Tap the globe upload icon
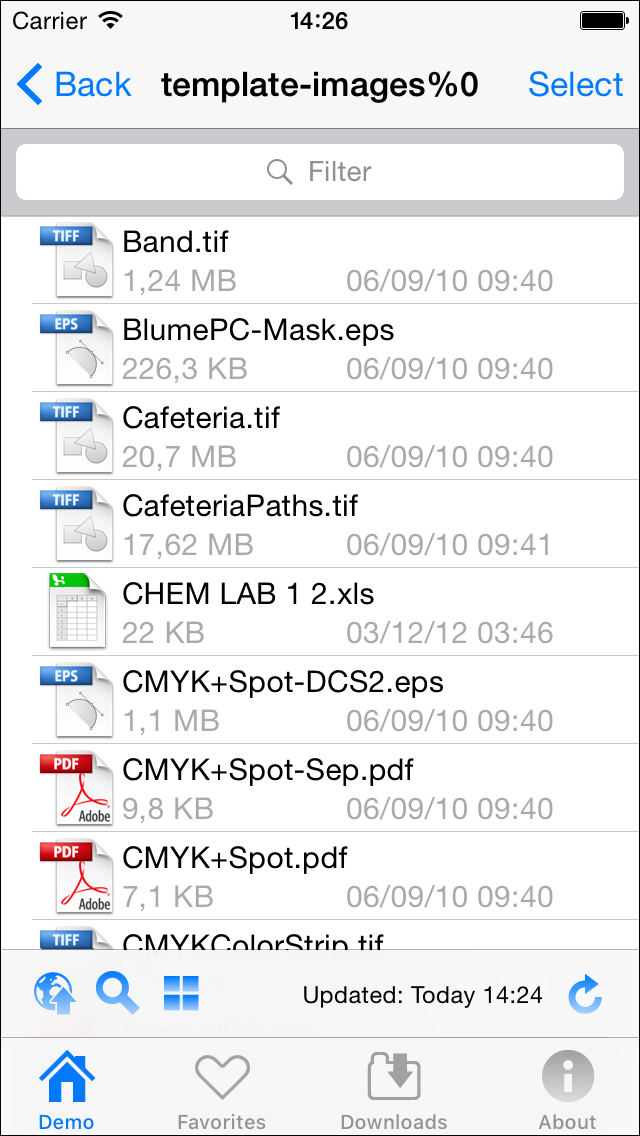 [53, 993]
